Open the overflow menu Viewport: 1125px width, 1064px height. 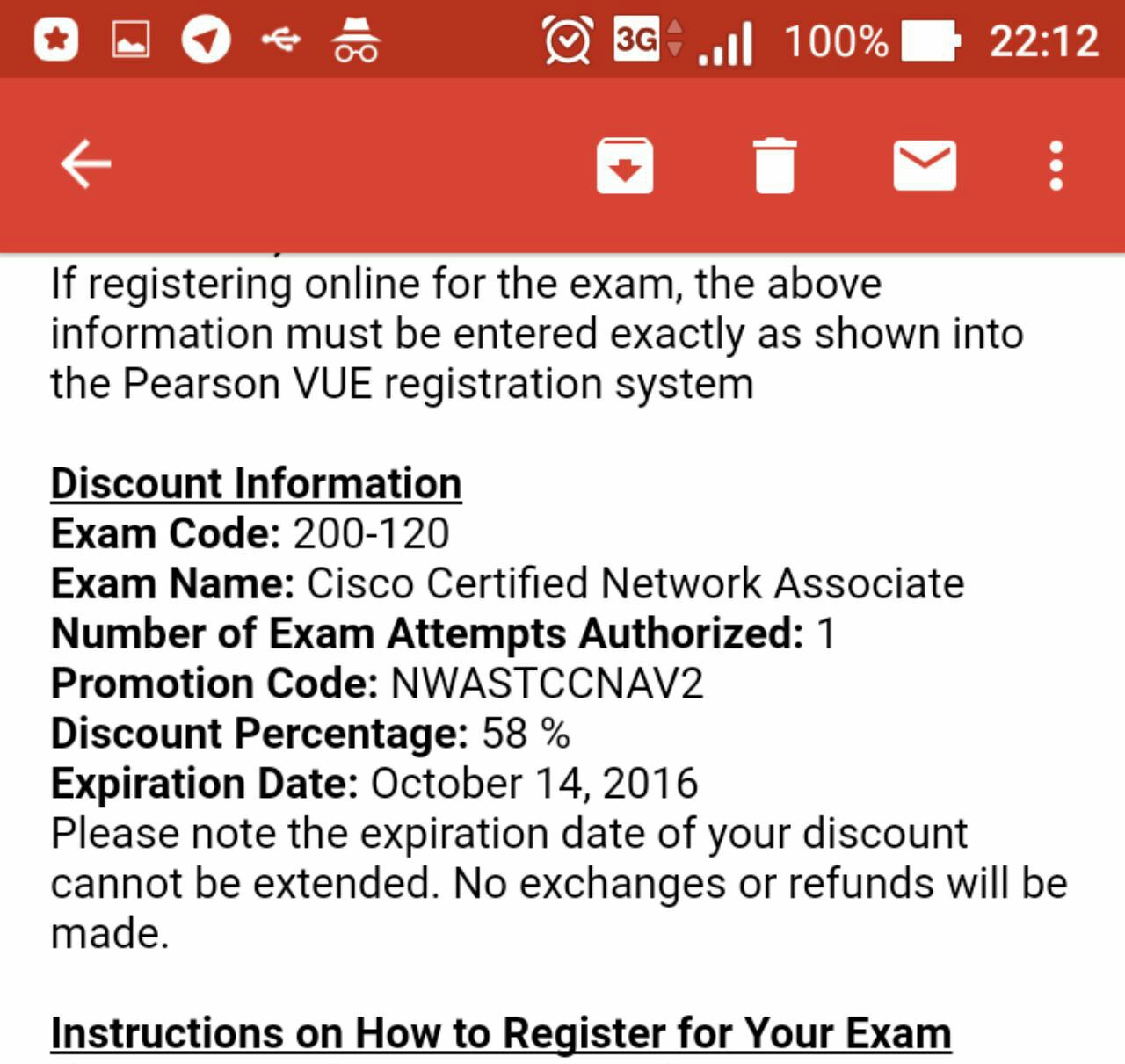1056,164
